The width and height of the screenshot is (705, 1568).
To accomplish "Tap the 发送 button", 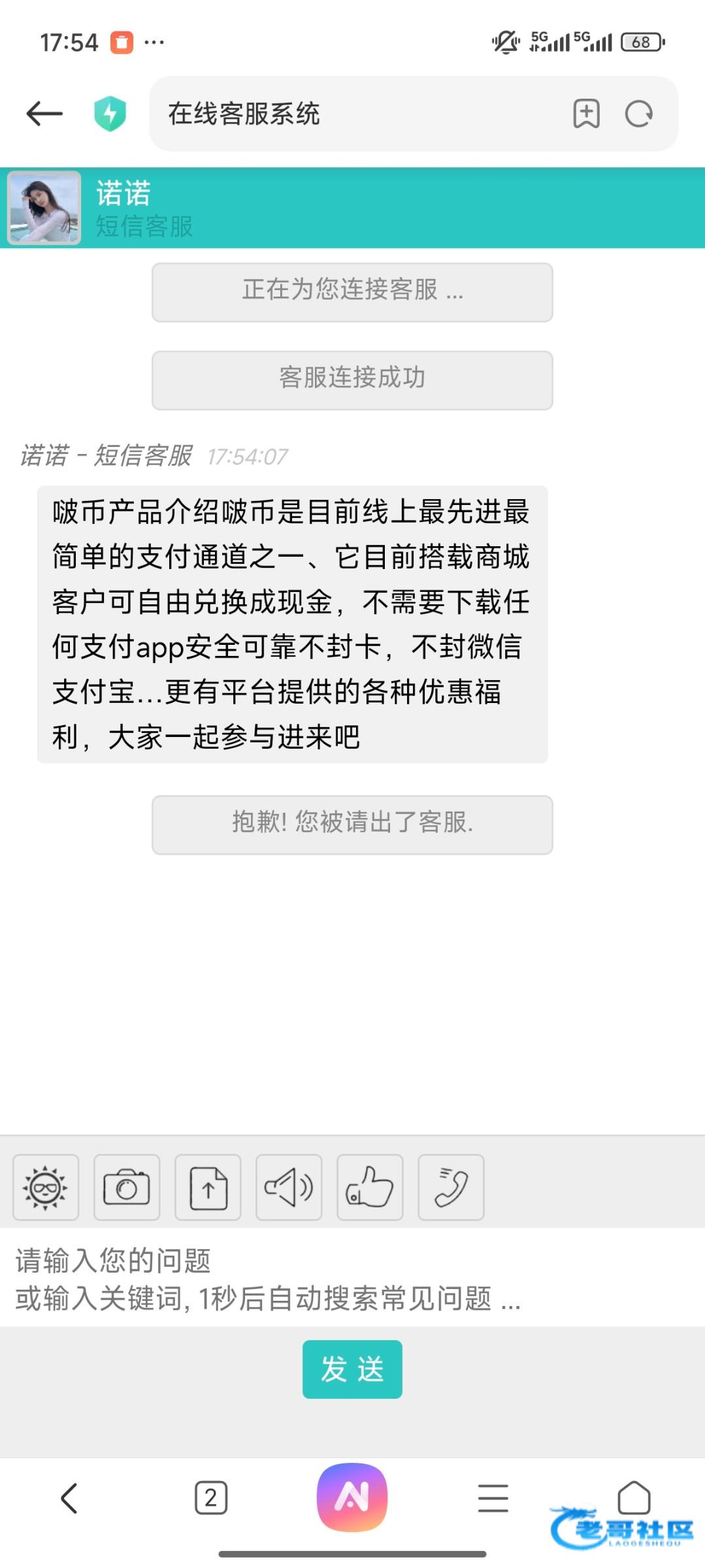I will pos(352,1369).
